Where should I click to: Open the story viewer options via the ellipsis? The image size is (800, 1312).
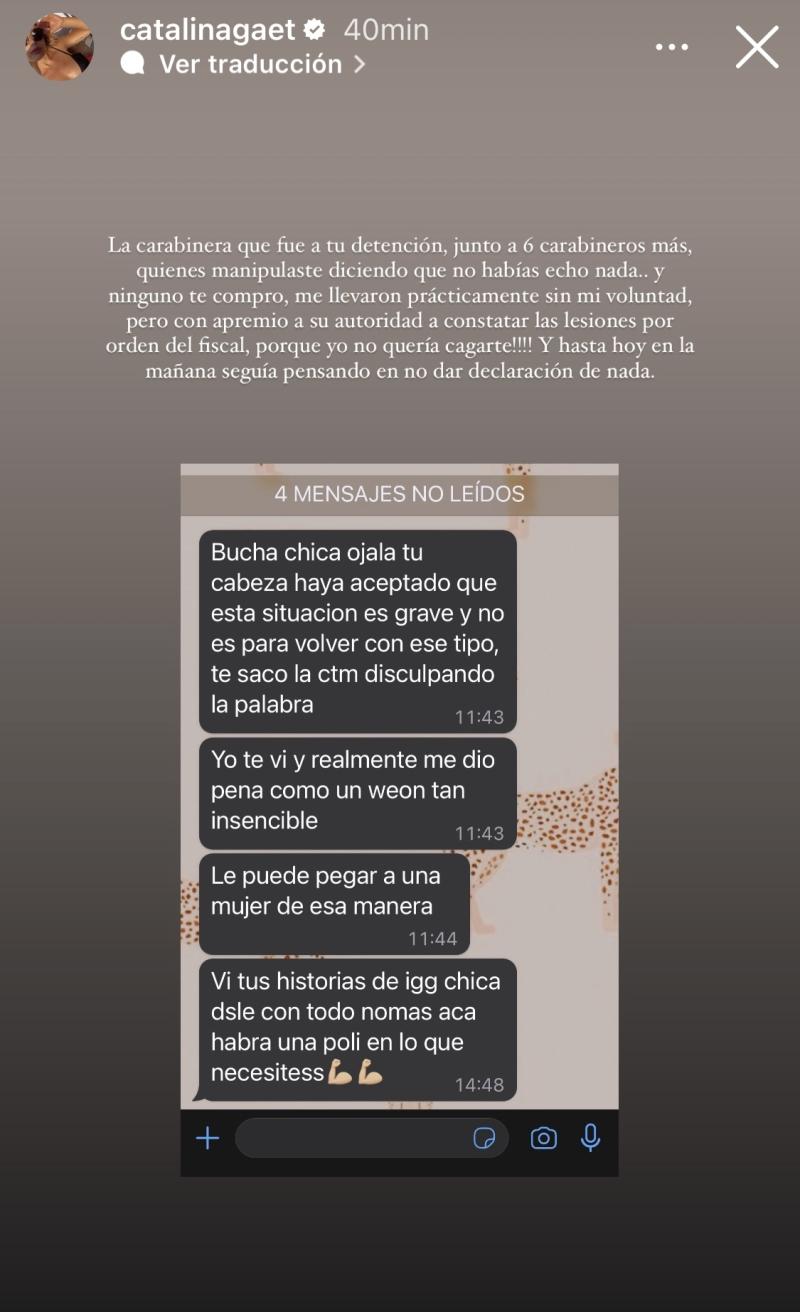click(x=671, y=46)
